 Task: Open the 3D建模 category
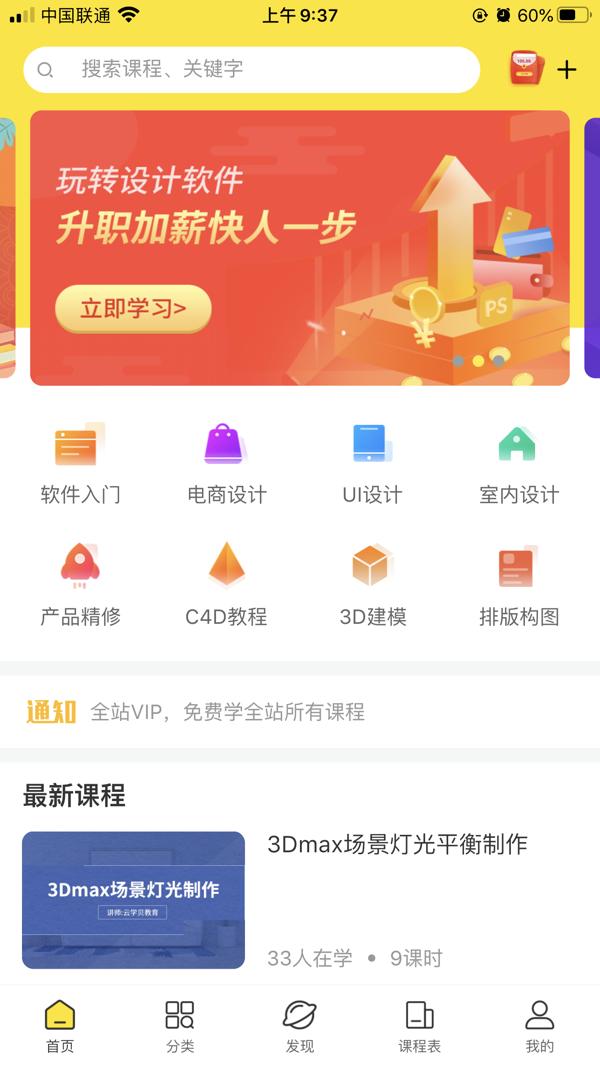(372, 584)
